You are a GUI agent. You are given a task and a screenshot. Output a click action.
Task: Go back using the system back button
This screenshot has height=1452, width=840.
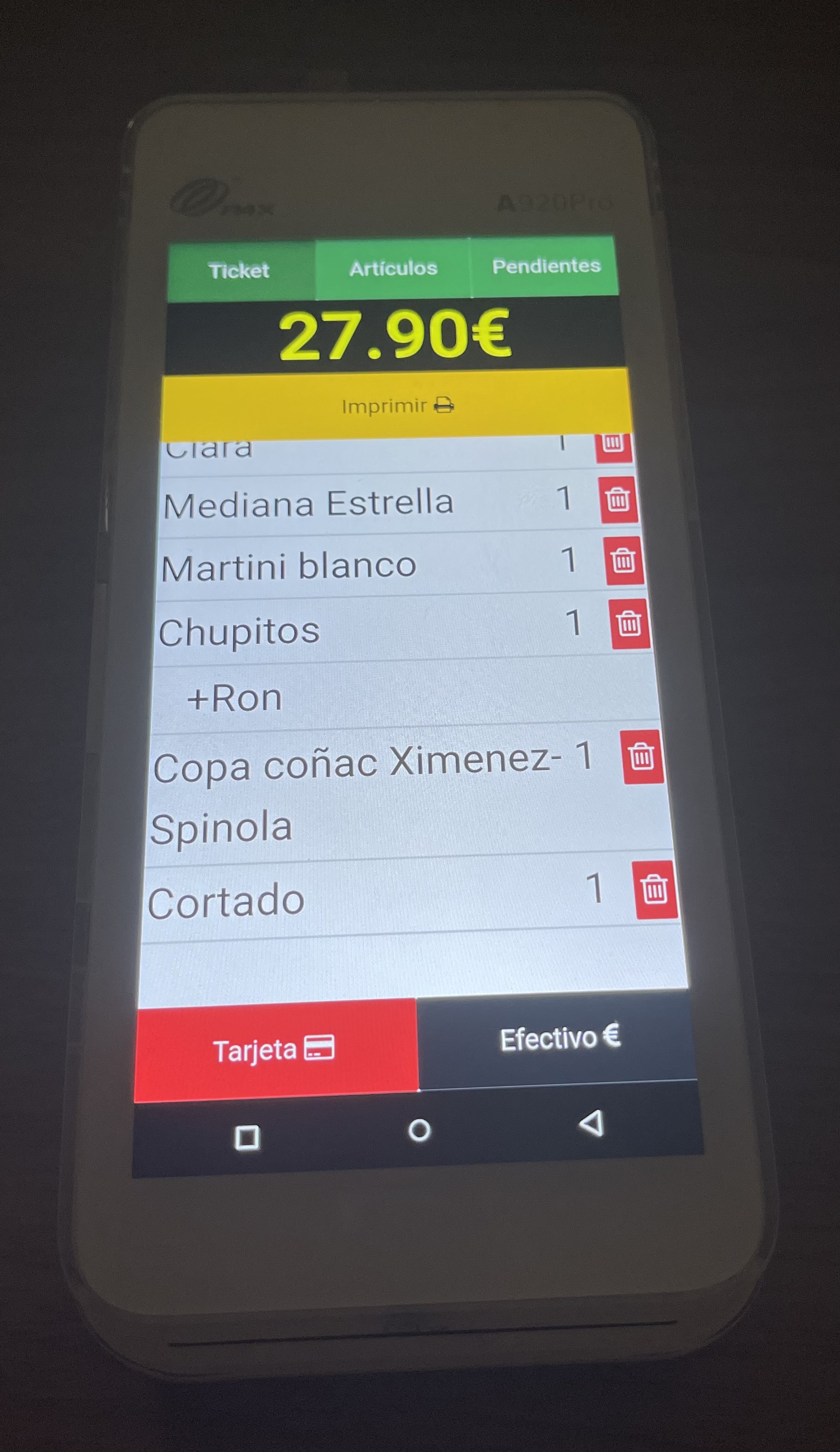click(592, 1124)
